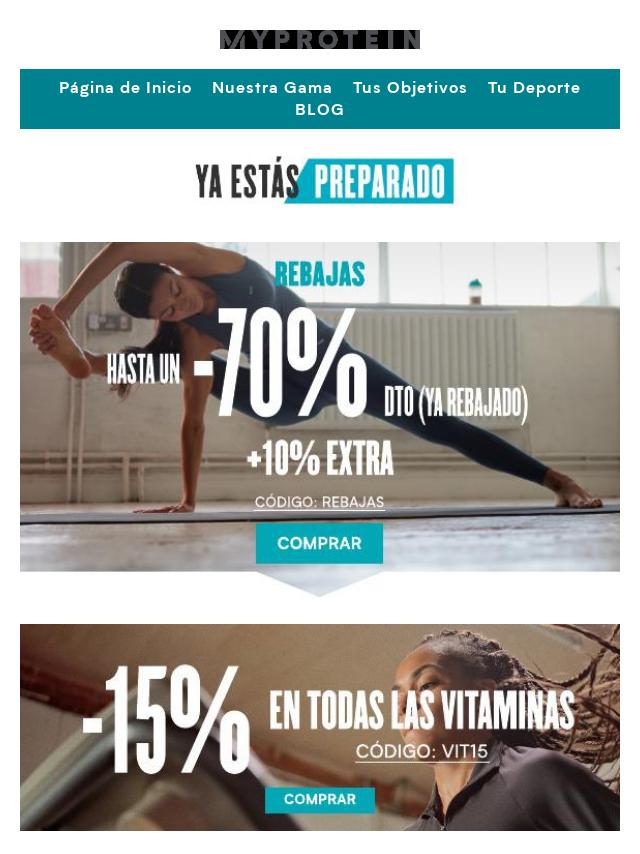This screenshot has height=854, width=640.
Task: Visit the BLOG link
Action: coord(320,110)
